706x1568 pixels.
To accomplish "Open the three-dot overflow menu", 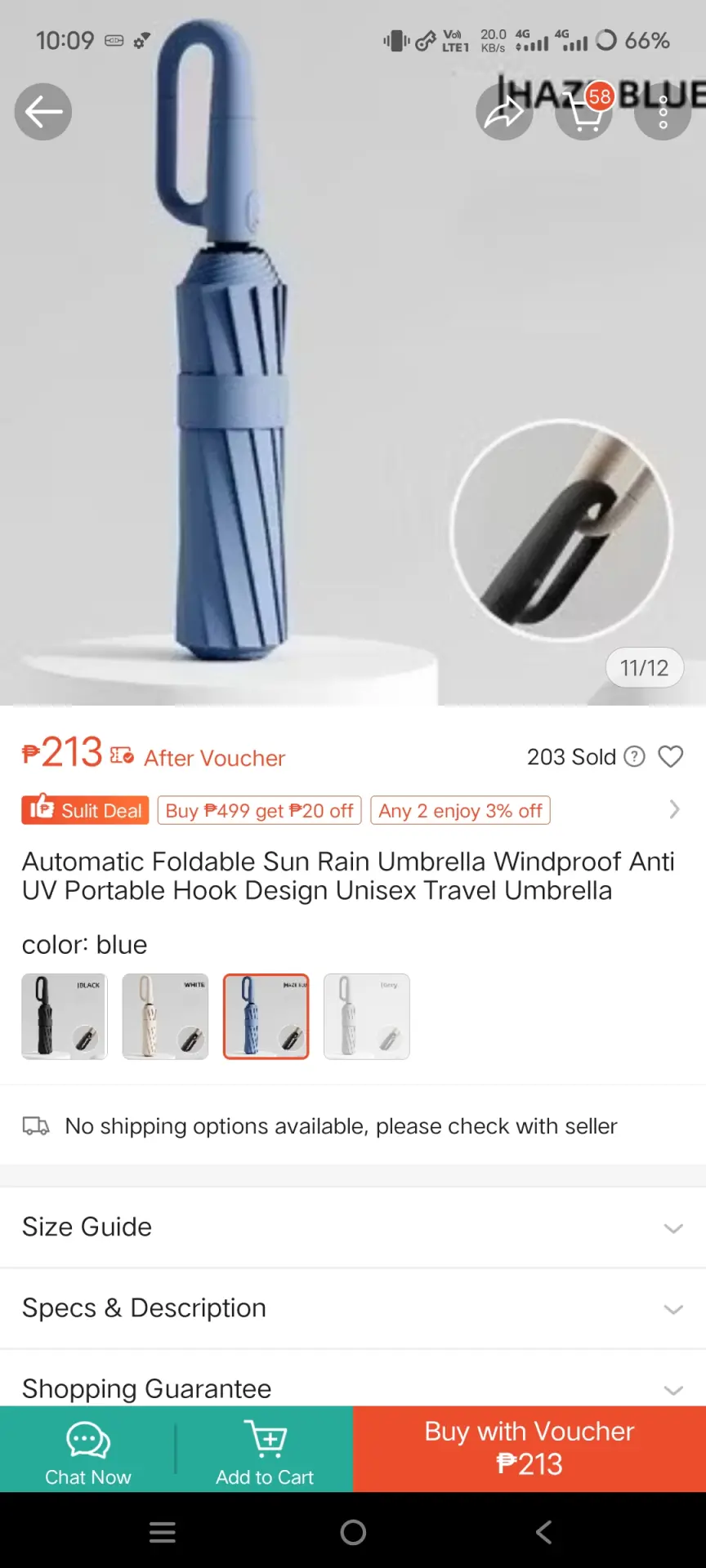I will (663, 112).
